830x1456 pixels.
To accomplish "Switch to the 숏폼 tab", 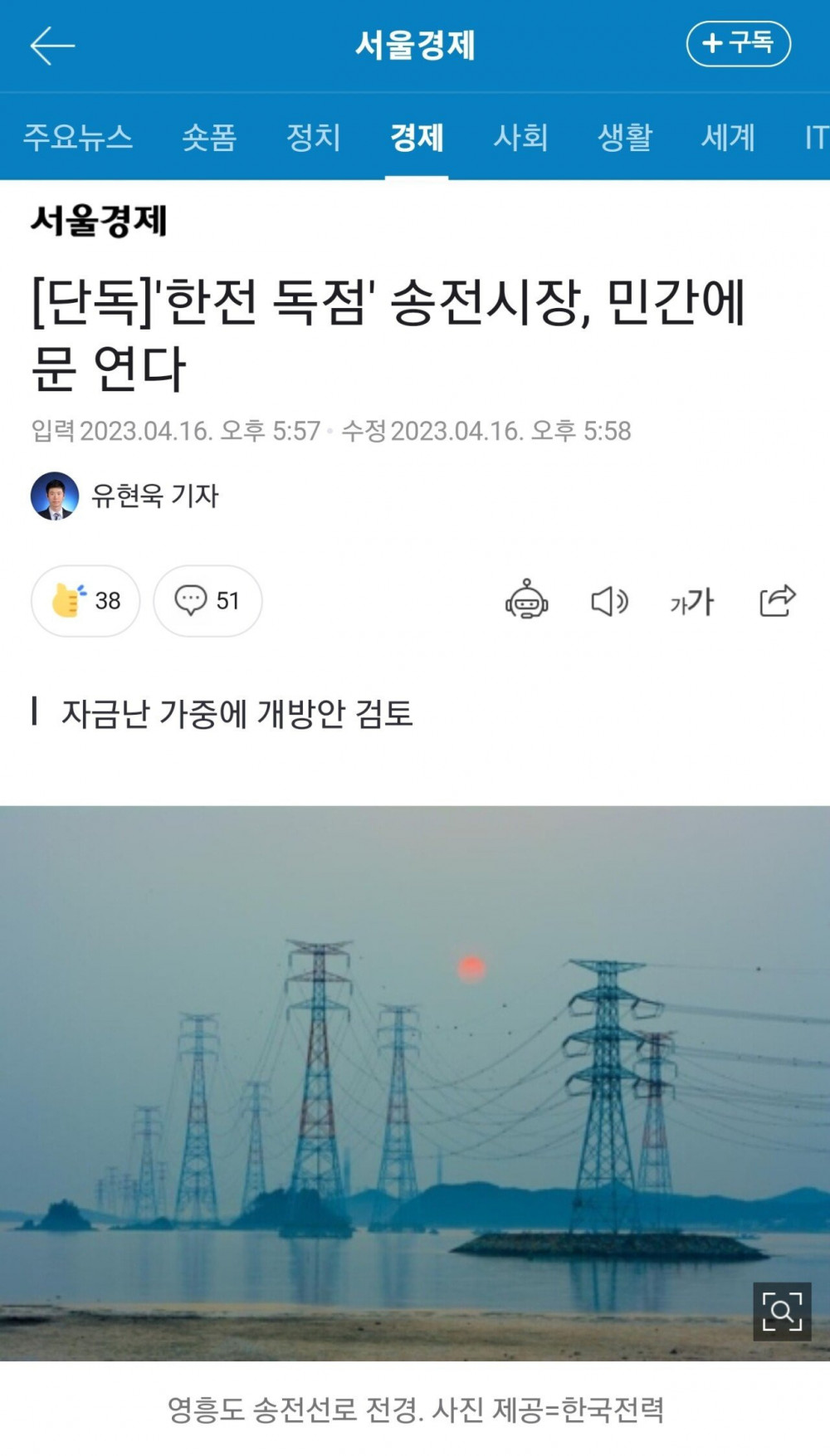I will (x=209, y=137).
